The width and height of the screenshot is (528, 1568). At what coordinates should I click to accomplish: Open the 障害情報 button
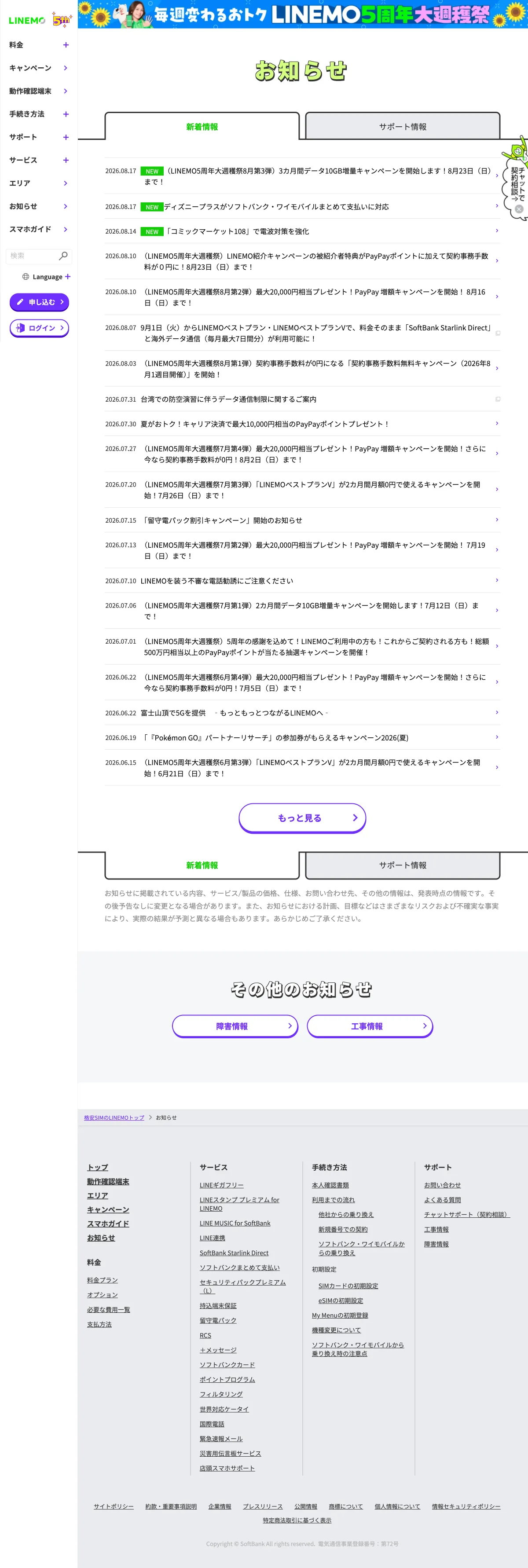235,1026
